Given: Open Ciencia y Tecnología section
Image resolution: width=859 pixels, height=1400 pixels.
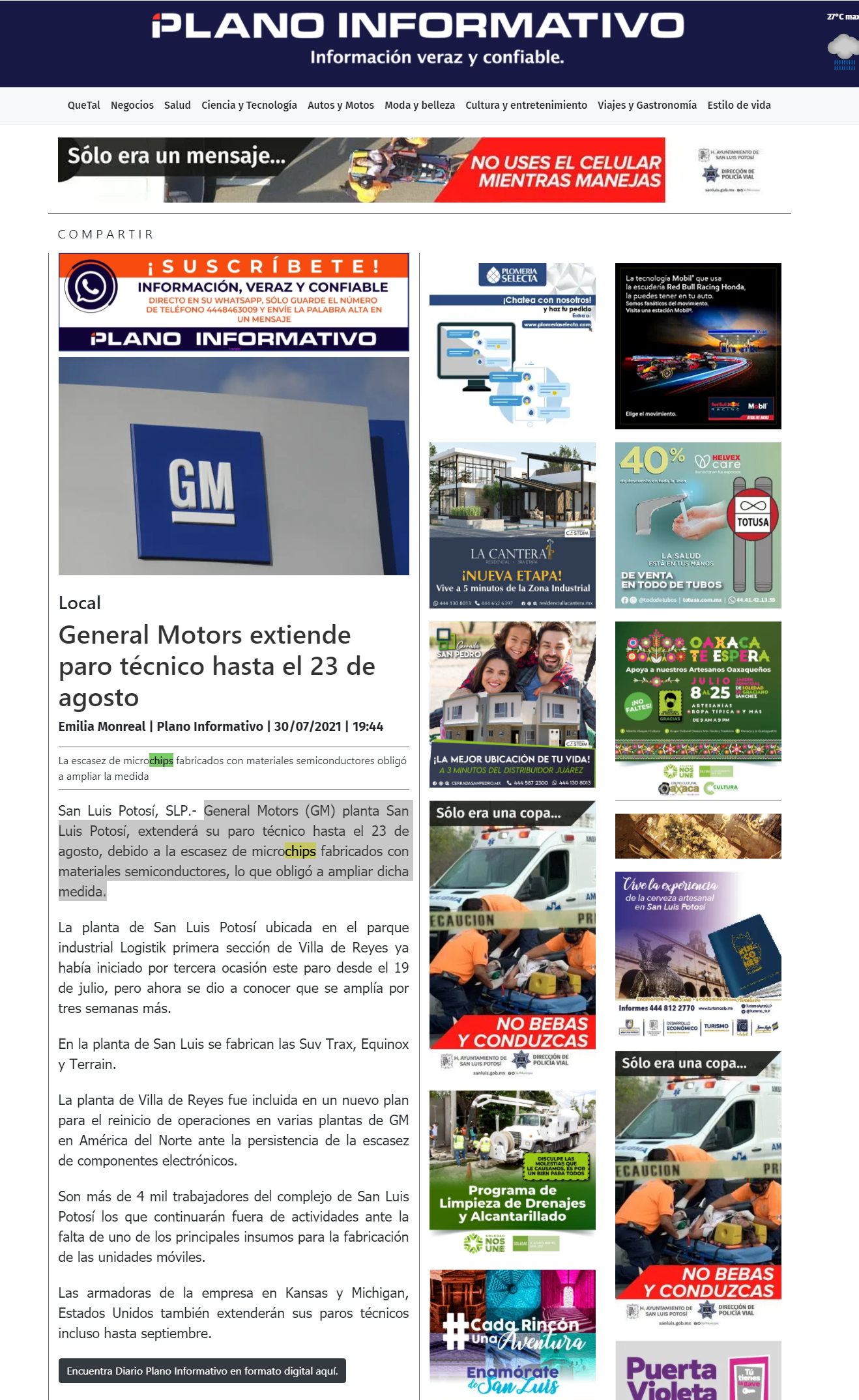Looking at the screenshot, I should [249, 105].
